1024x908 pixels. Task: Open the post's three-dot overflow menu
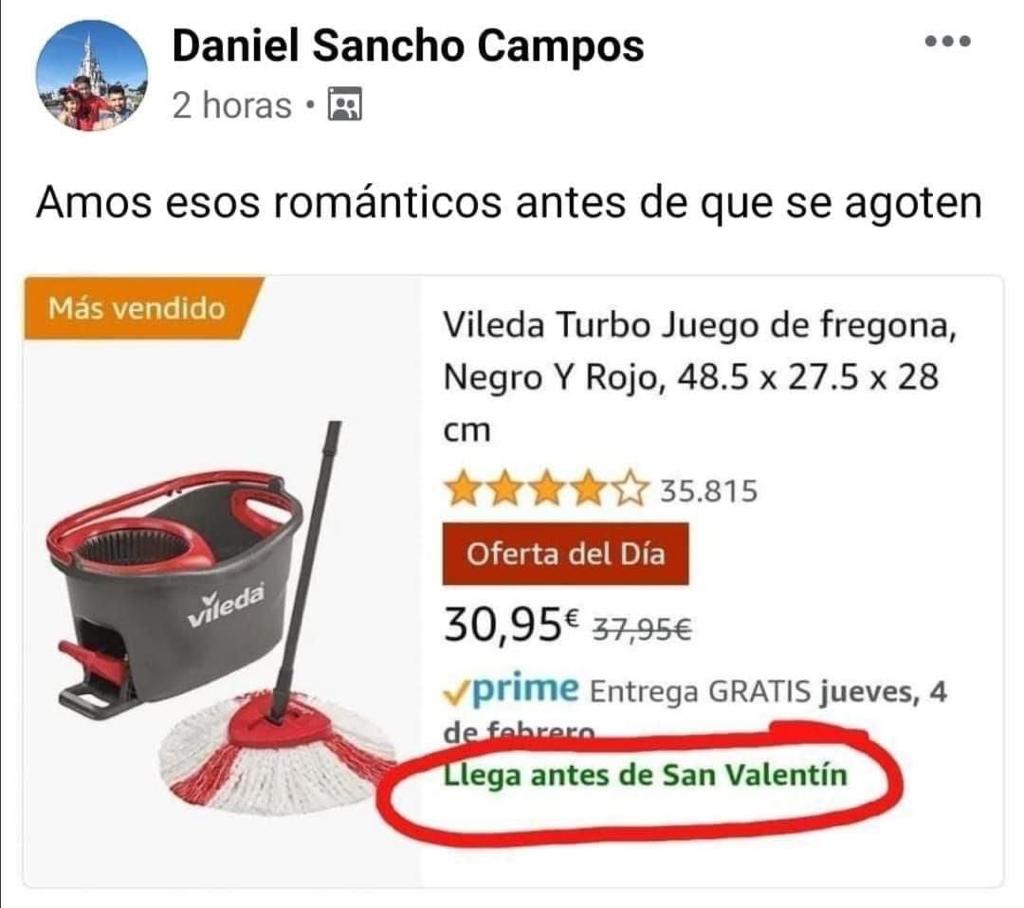pyautogui.click(x=948, y=42)
